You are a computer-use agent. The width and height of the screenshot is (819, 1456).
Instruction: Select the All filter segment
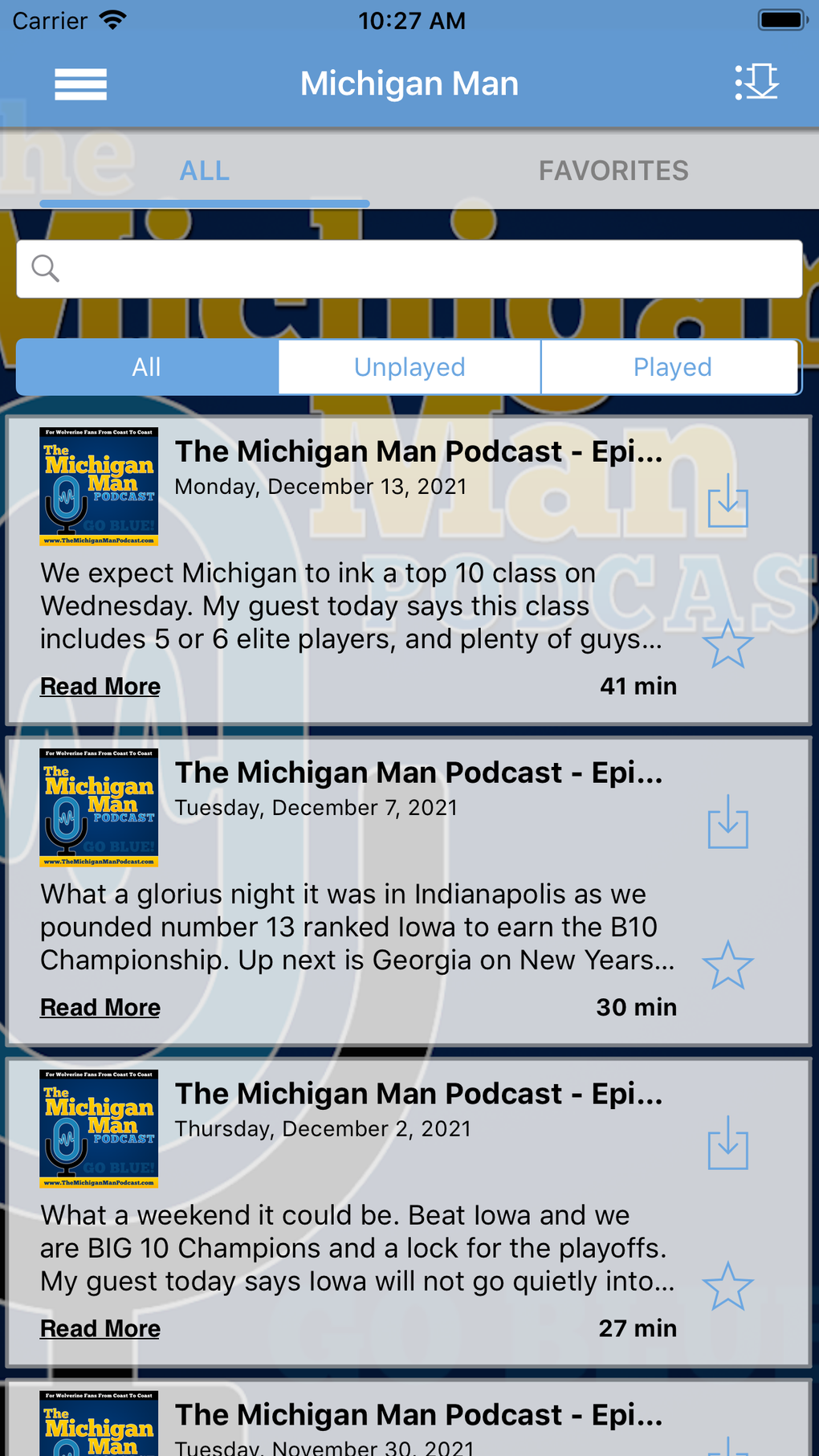(x=146, y=366)
